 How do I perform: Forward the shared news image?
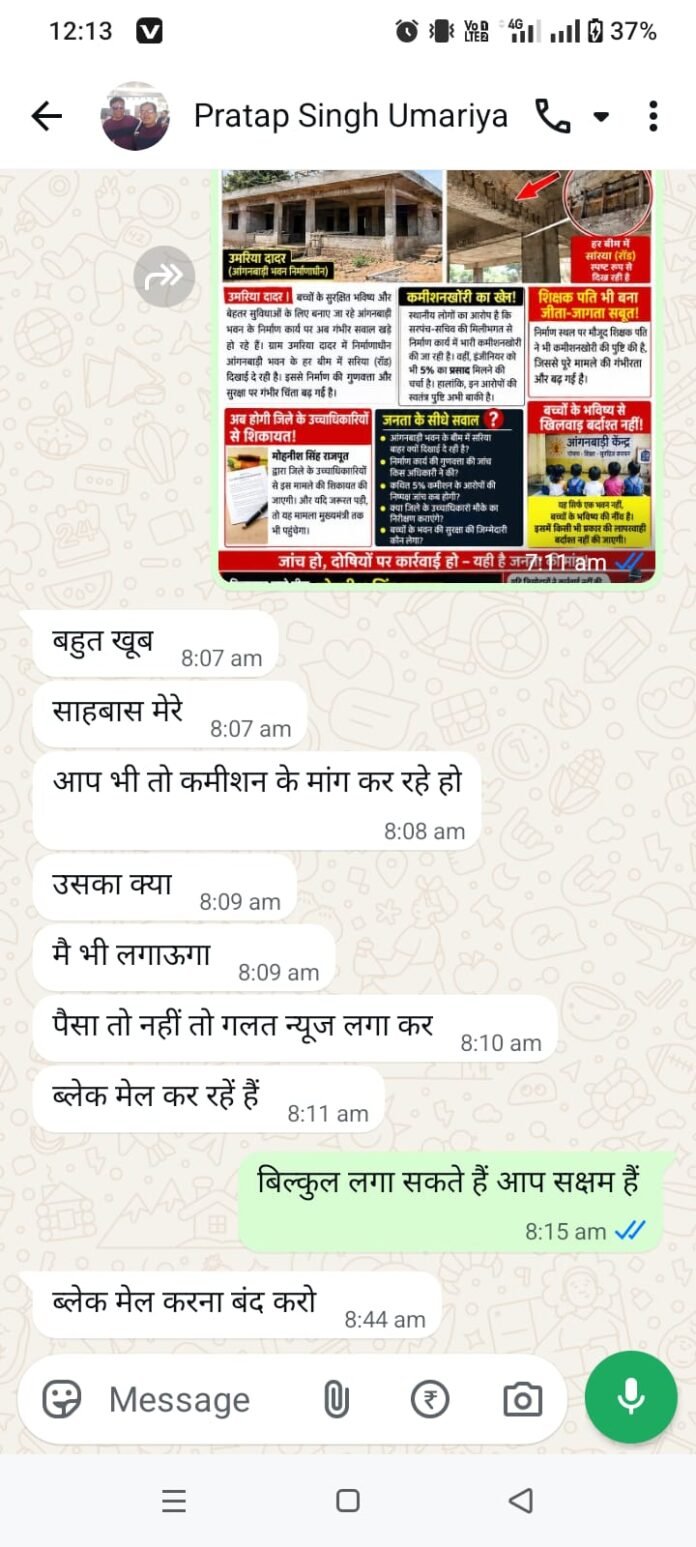164,276
